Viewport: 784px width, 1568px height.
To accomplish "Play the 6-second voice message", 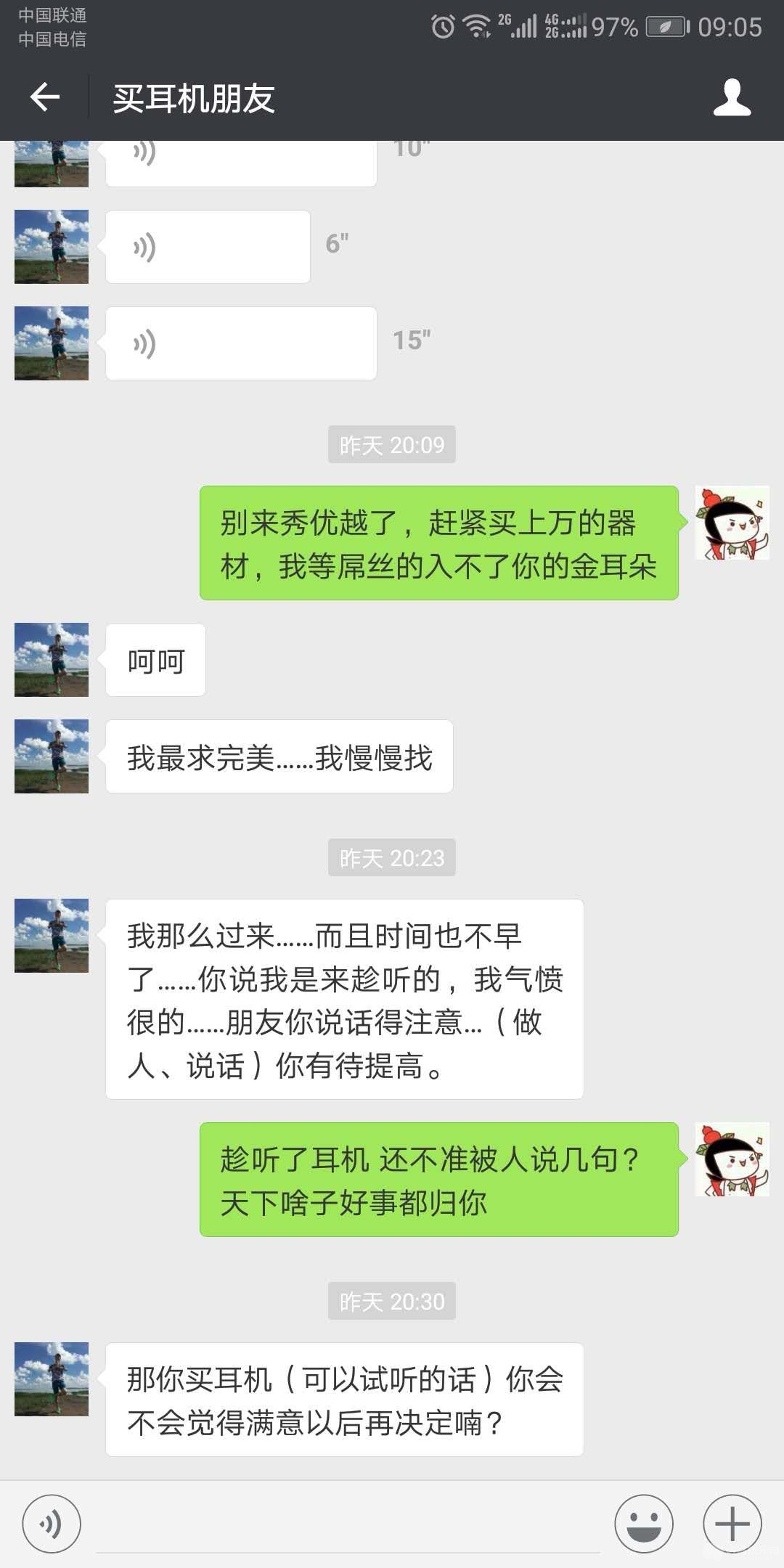I will [208, 247].
